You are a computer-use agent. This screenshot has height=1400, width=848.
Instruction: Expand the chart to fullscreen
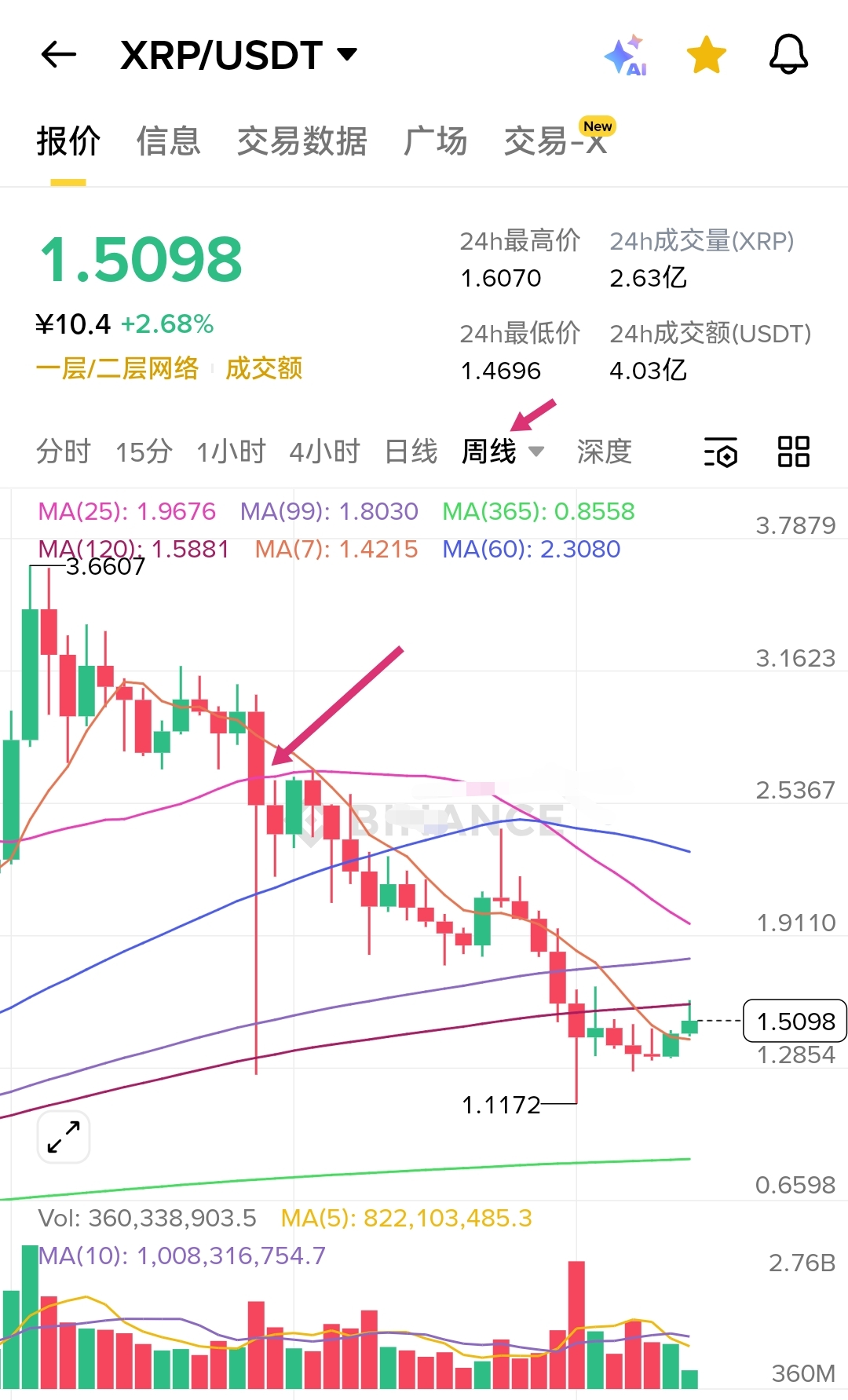64,1136
